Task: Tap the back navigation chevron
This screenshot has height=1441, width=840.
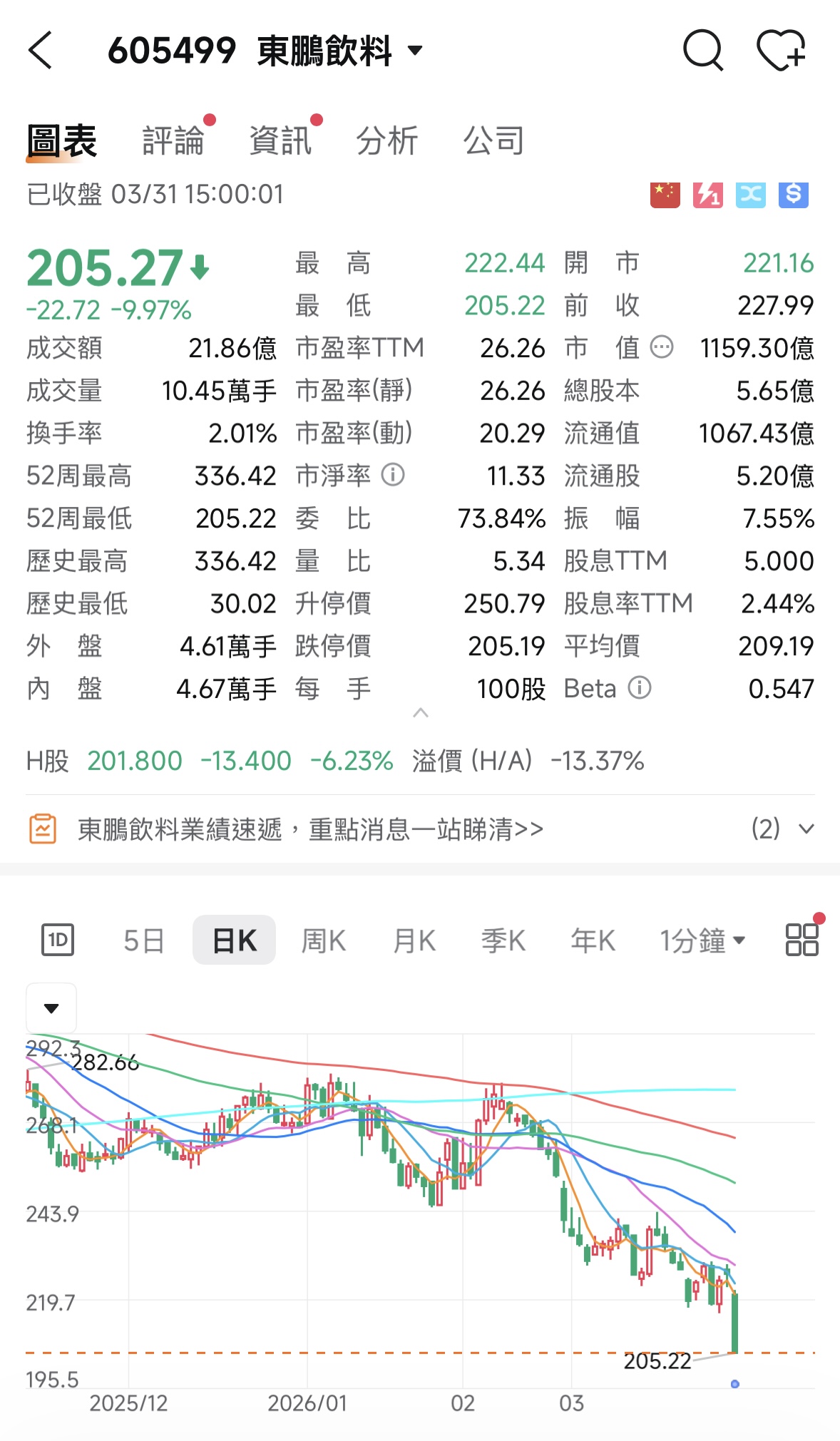Action: 41,50
